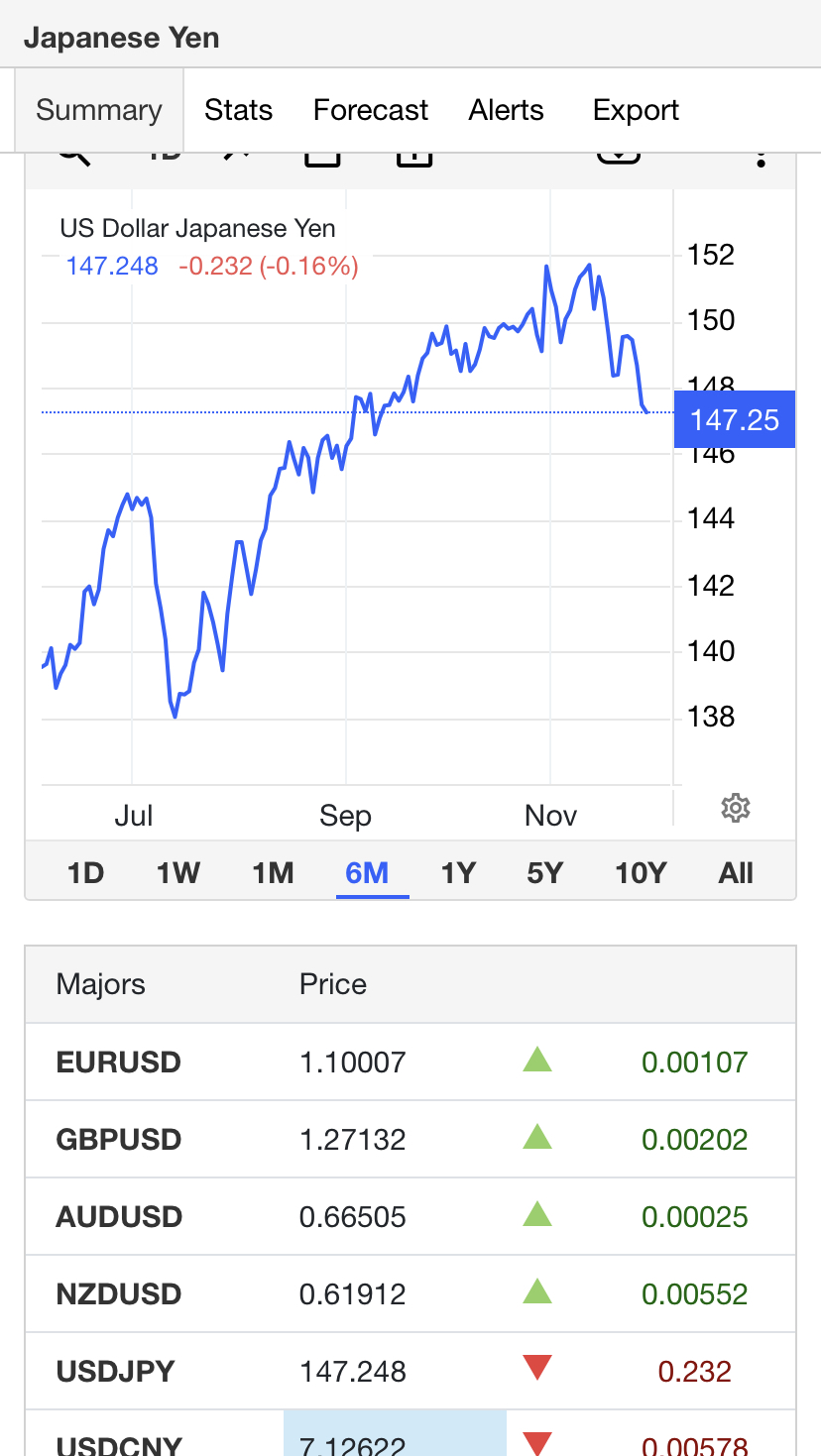The width and height of the screenshot is (821, 1456).
Task: Select the Export tab
Action: pos(636,110)
